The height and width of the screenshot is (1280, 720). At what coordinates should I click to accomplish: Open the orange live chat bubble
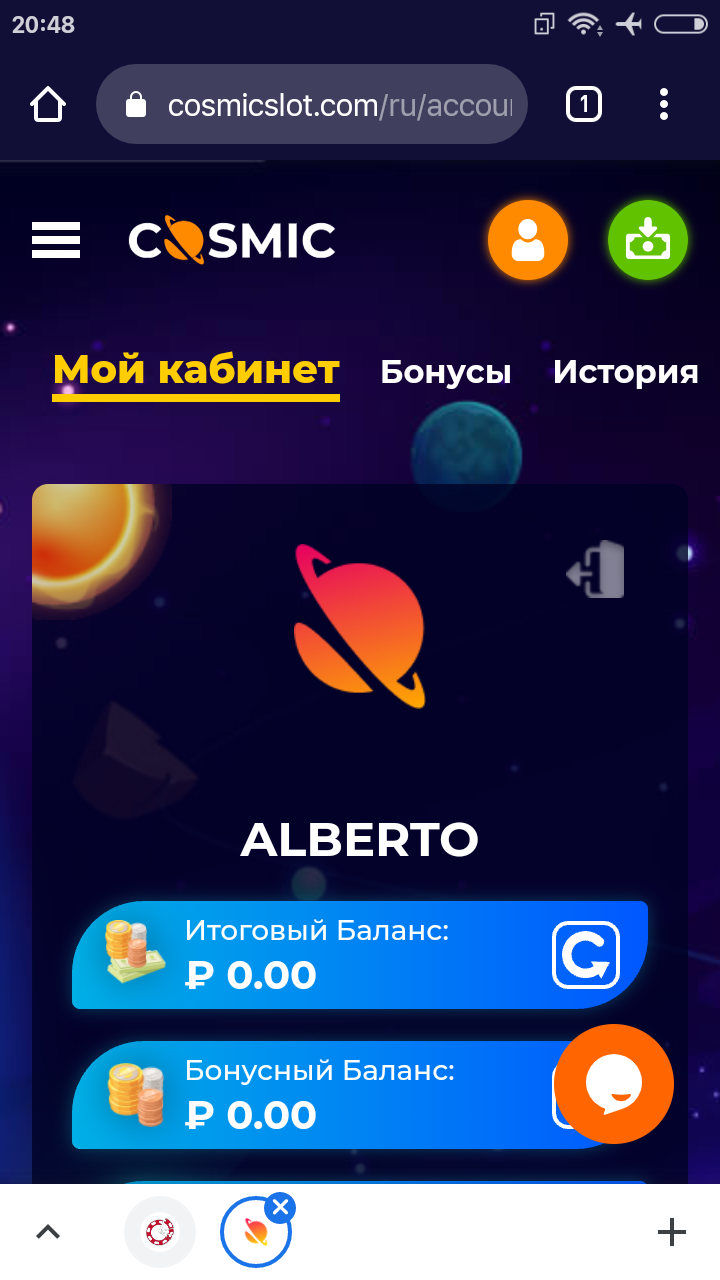pos(613,1084)
